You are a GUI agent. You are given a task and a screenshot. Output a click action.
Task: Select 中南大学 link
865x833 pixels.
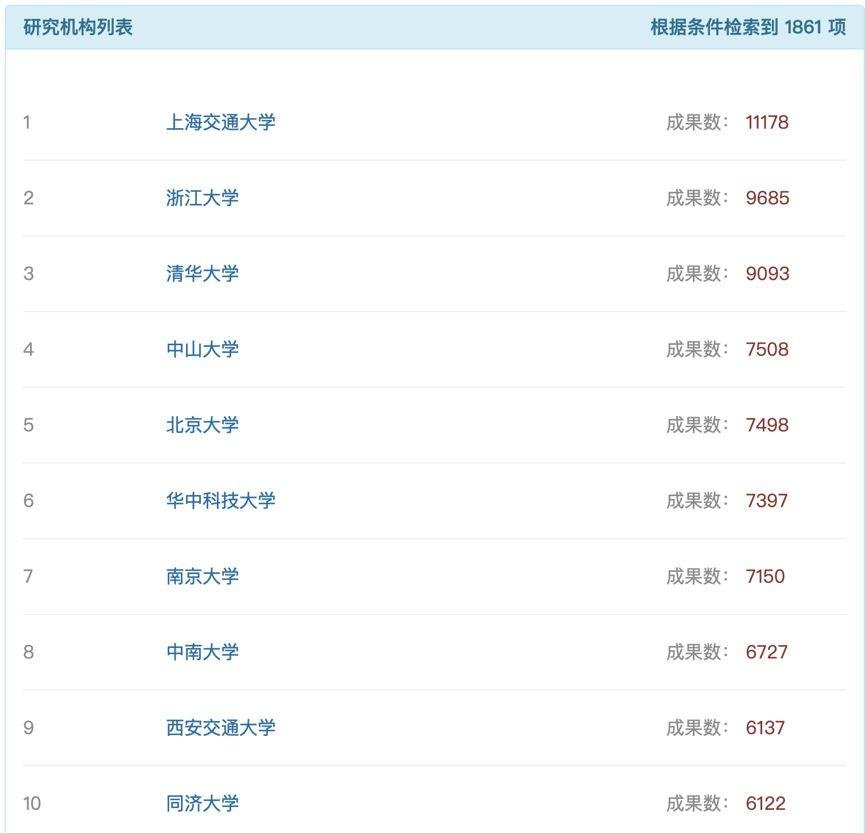202,652
